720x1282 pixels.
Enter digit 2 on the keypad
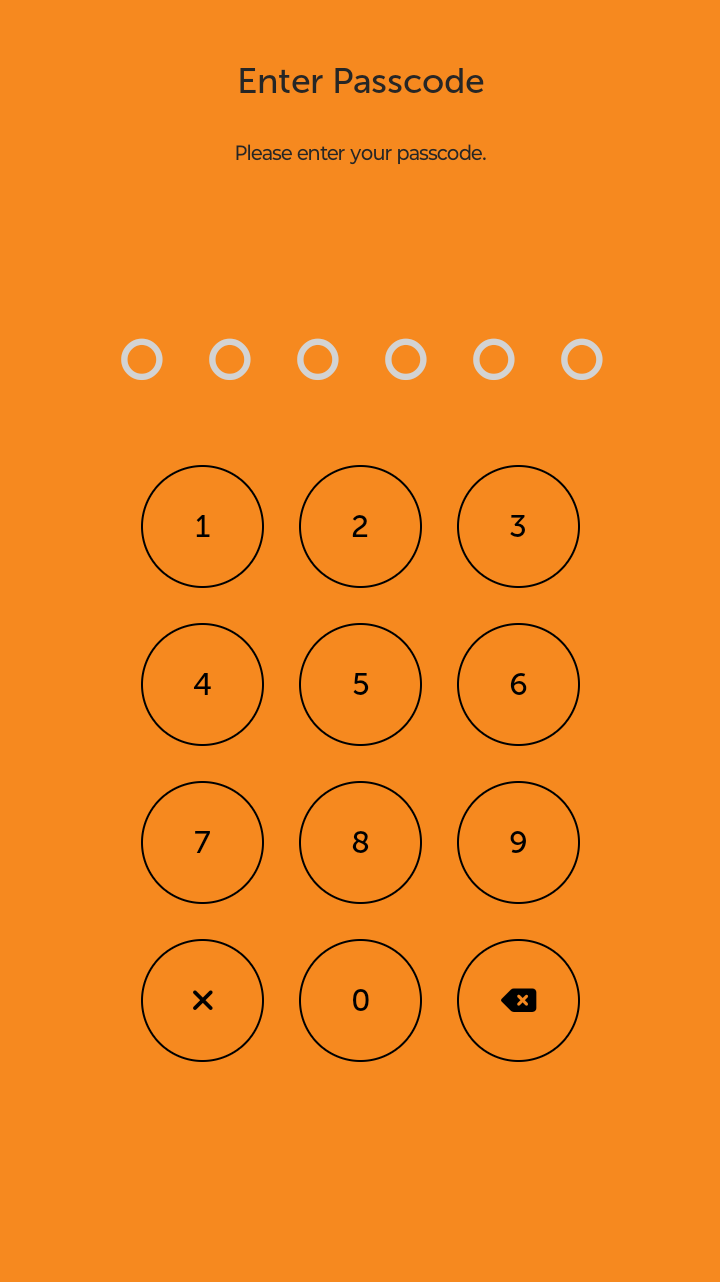[360, 526]
